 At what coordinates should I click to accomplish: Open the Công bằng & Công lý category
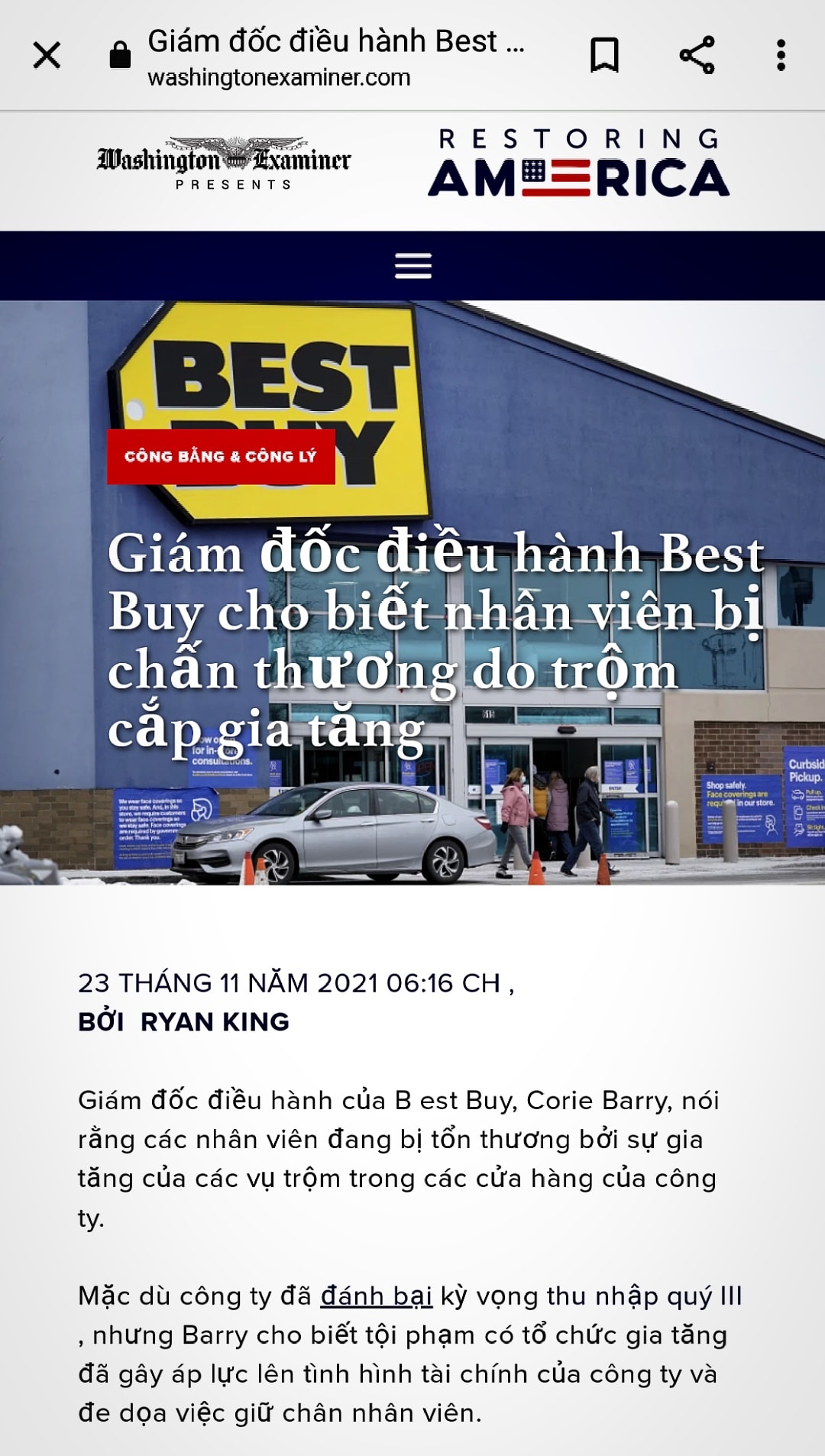coord(221,456)
